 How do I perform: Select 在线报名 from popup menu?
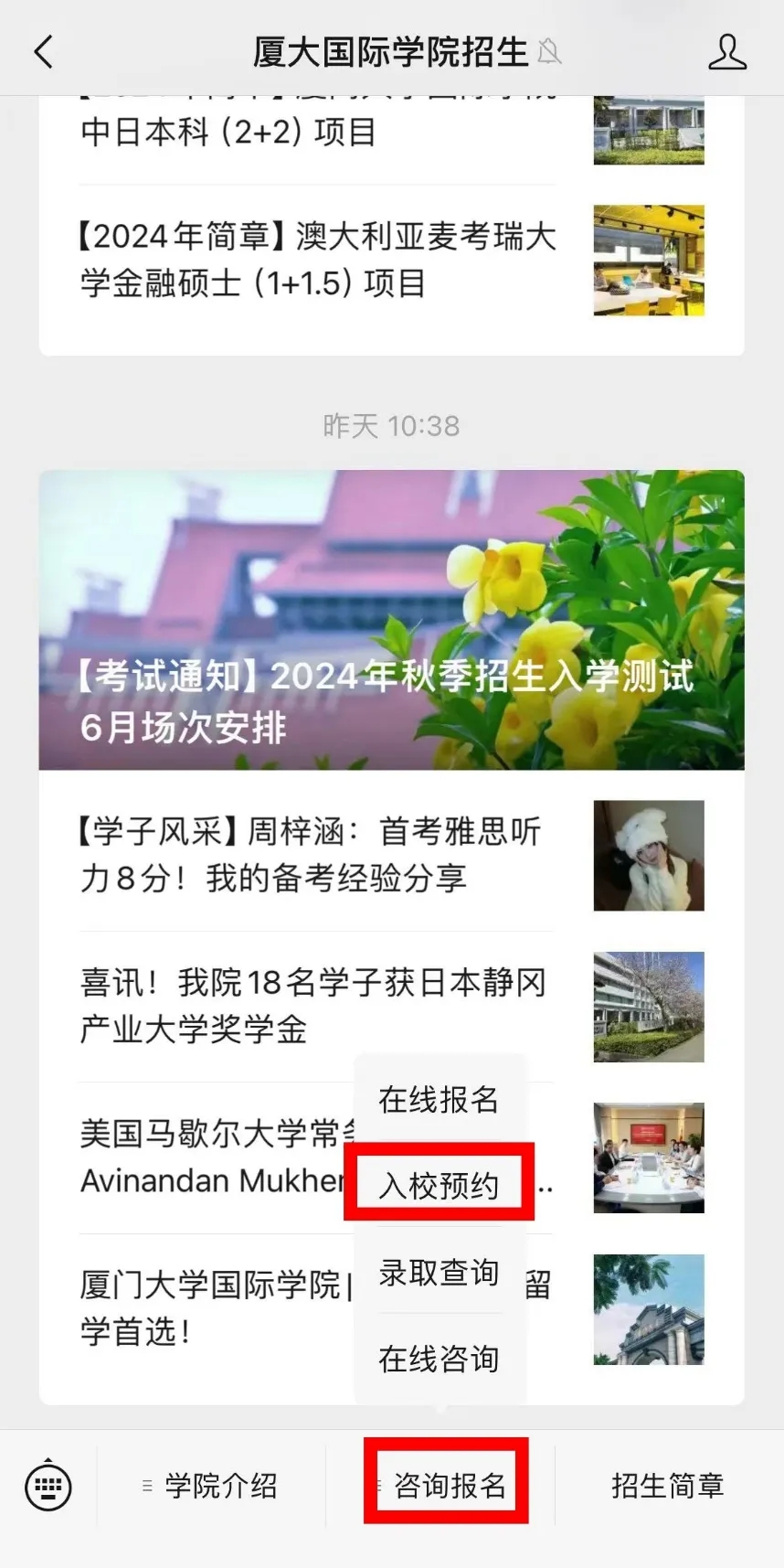(439, 1099)
